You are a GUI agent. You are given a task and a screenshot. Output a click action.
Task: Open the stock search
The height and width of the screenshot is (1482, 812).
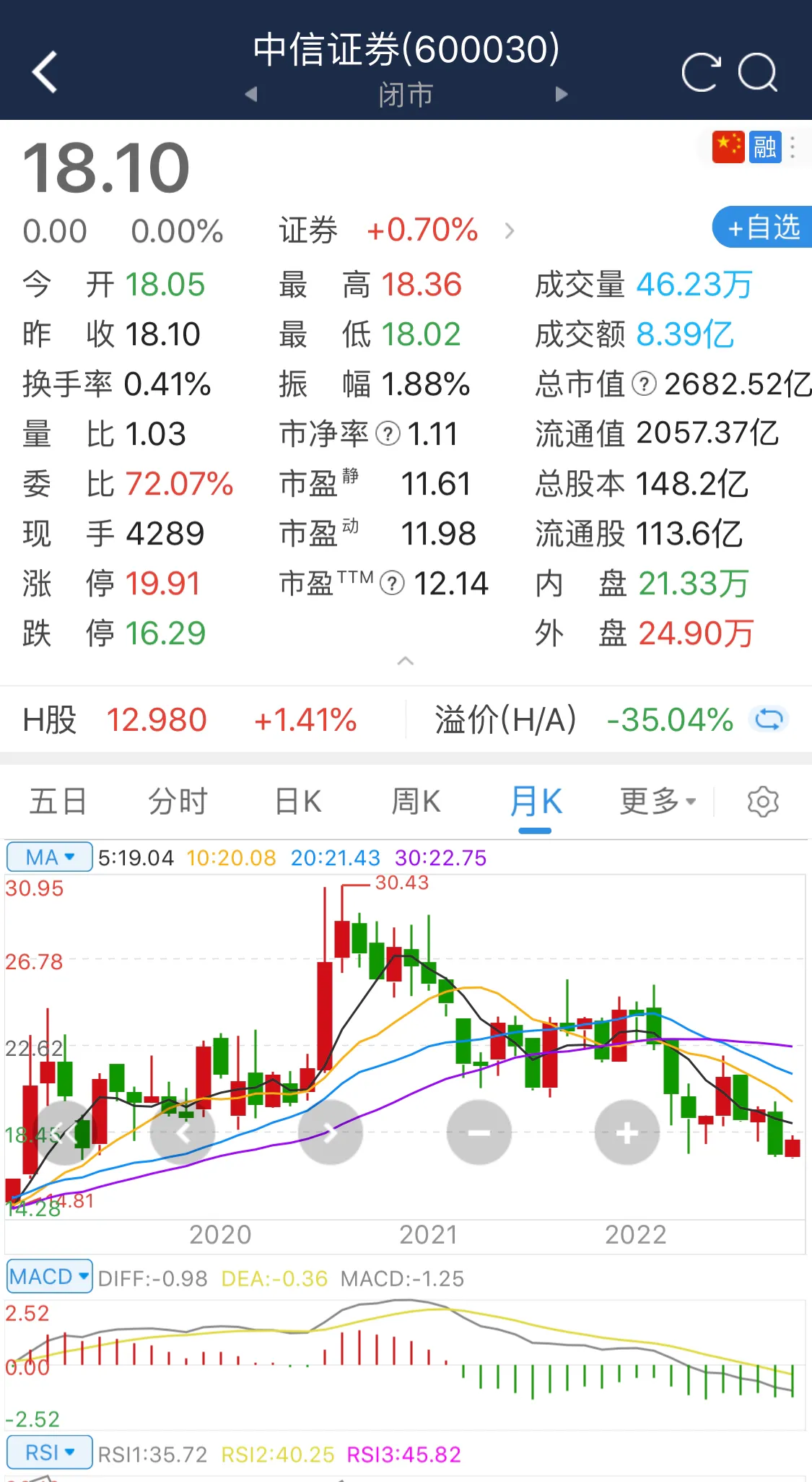click(x=758, y=72)
